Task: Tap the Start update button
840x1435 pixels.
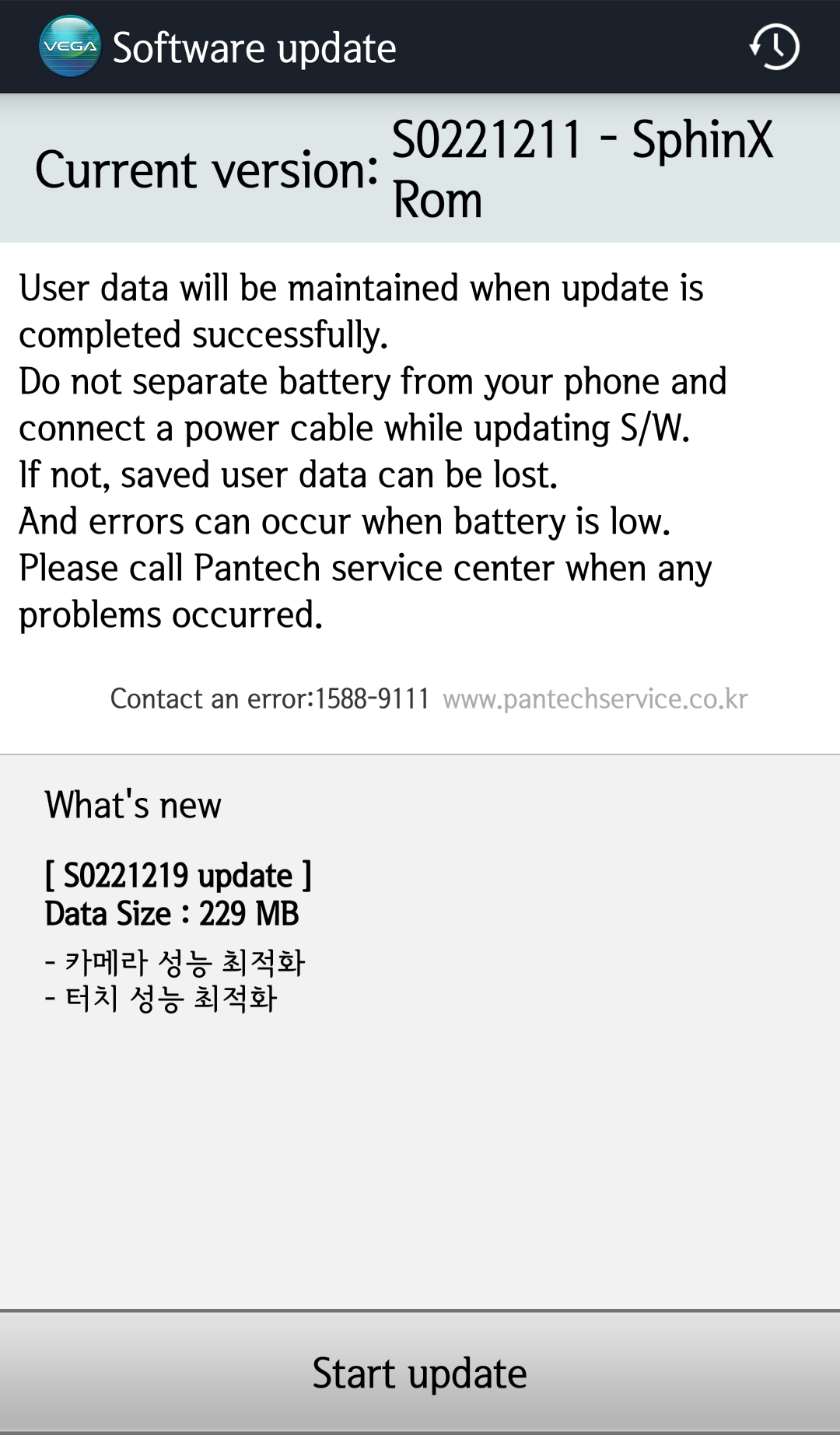Action: point(420,1373)
